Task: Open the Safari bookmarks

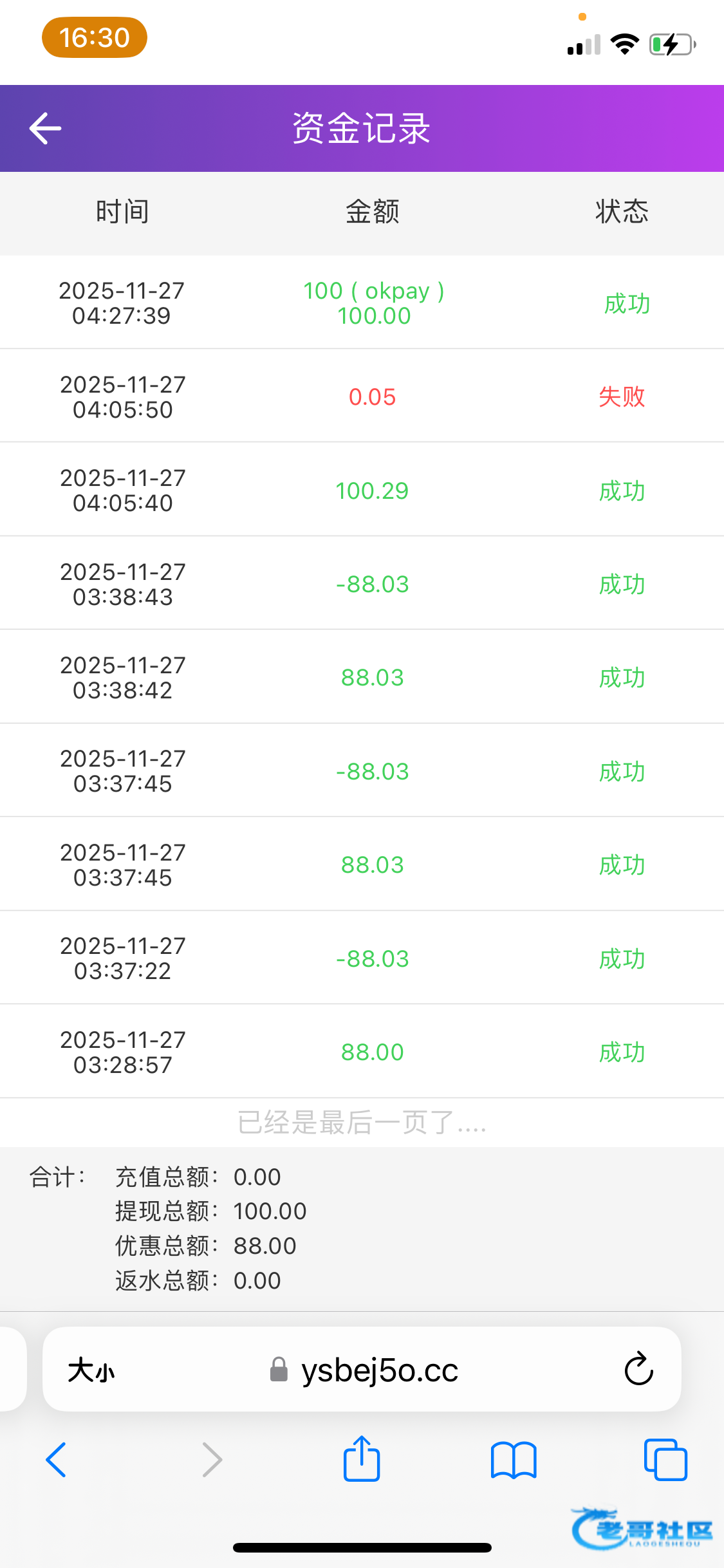Action: [x=513, y=1459]
